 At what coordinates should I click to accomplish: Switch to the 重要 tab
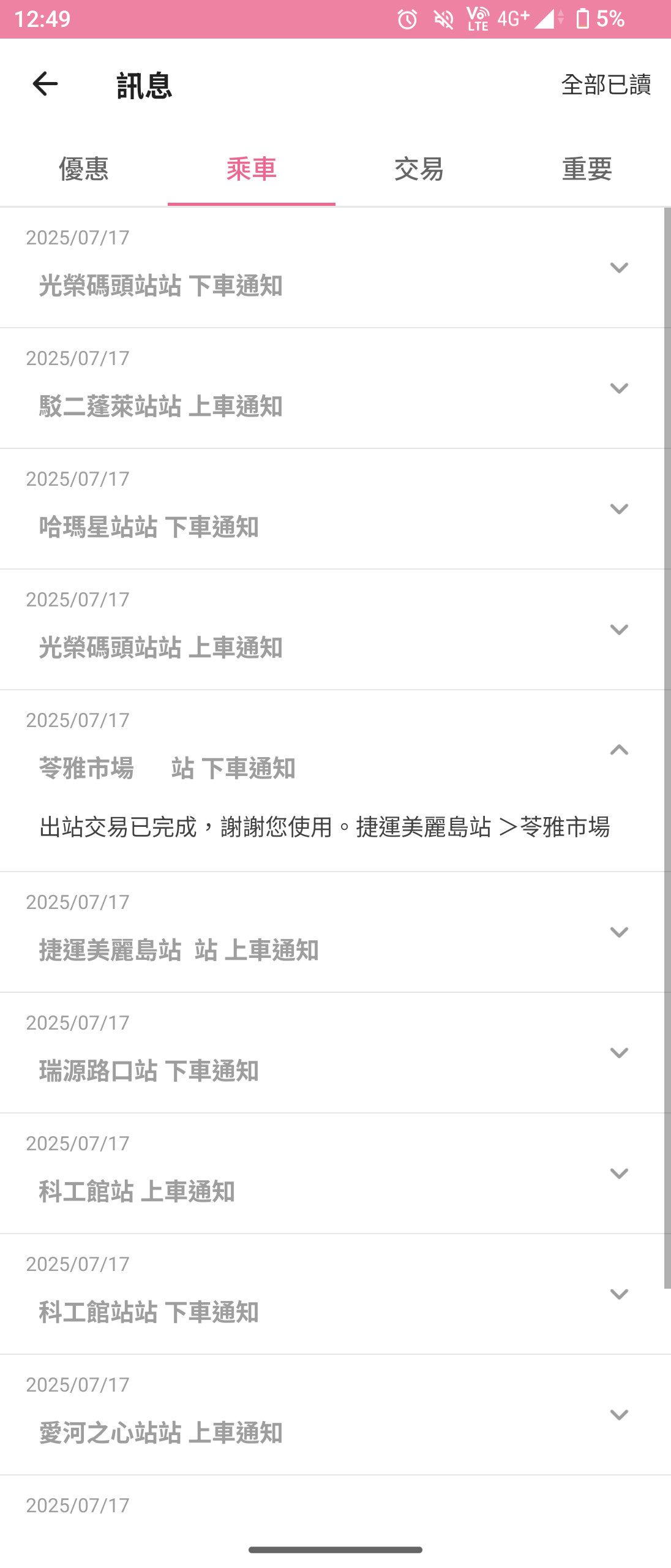[587, 169]
